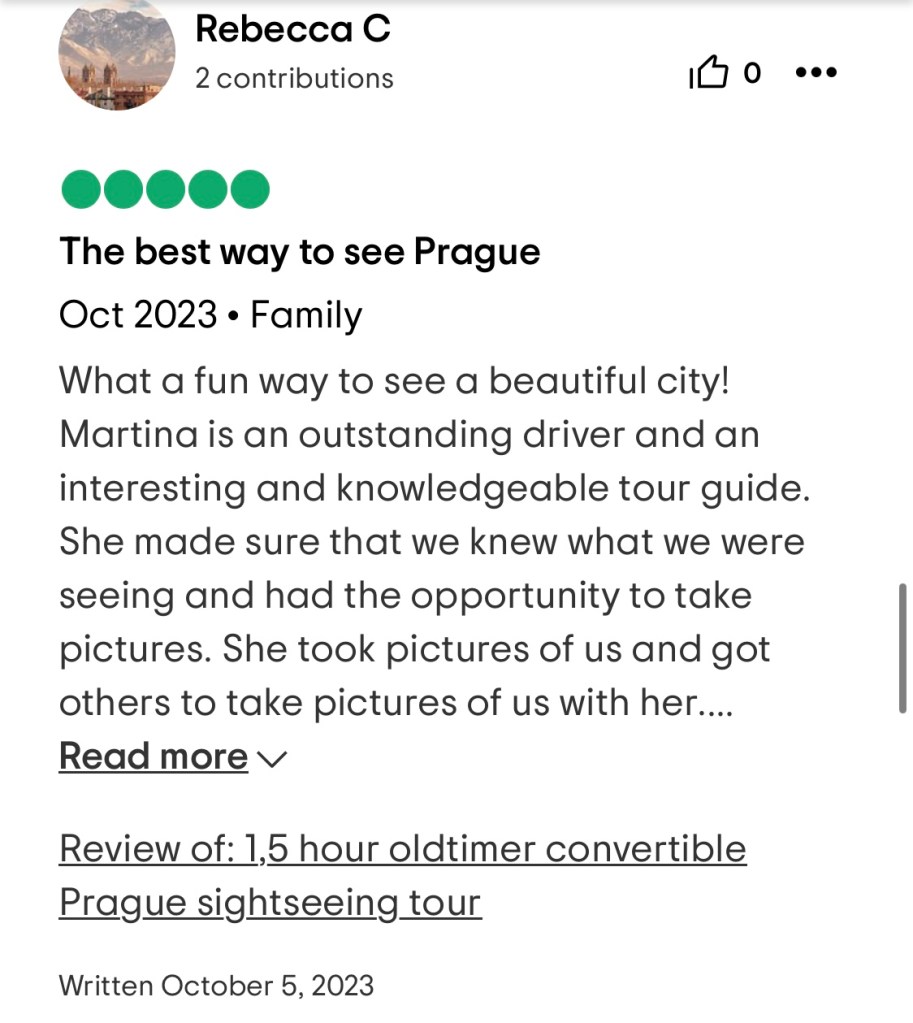Screen dimensions: 913x1023
Task: Mark Rebecca C's review as helpful
Action: tap(709, 73)
